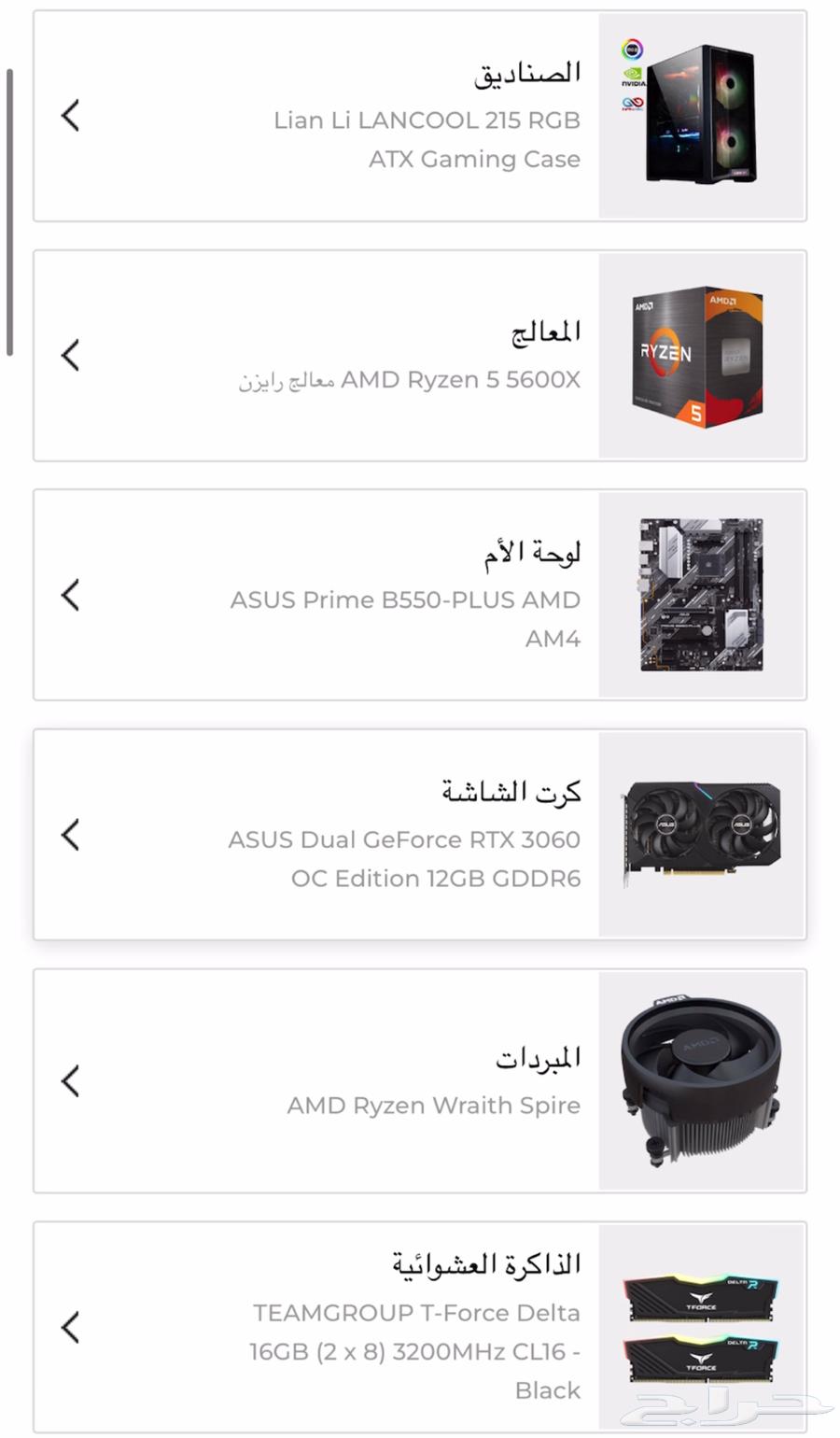
Task: Open the ASUS Dual GeForce RTX 3060 link
Action: 404,859
